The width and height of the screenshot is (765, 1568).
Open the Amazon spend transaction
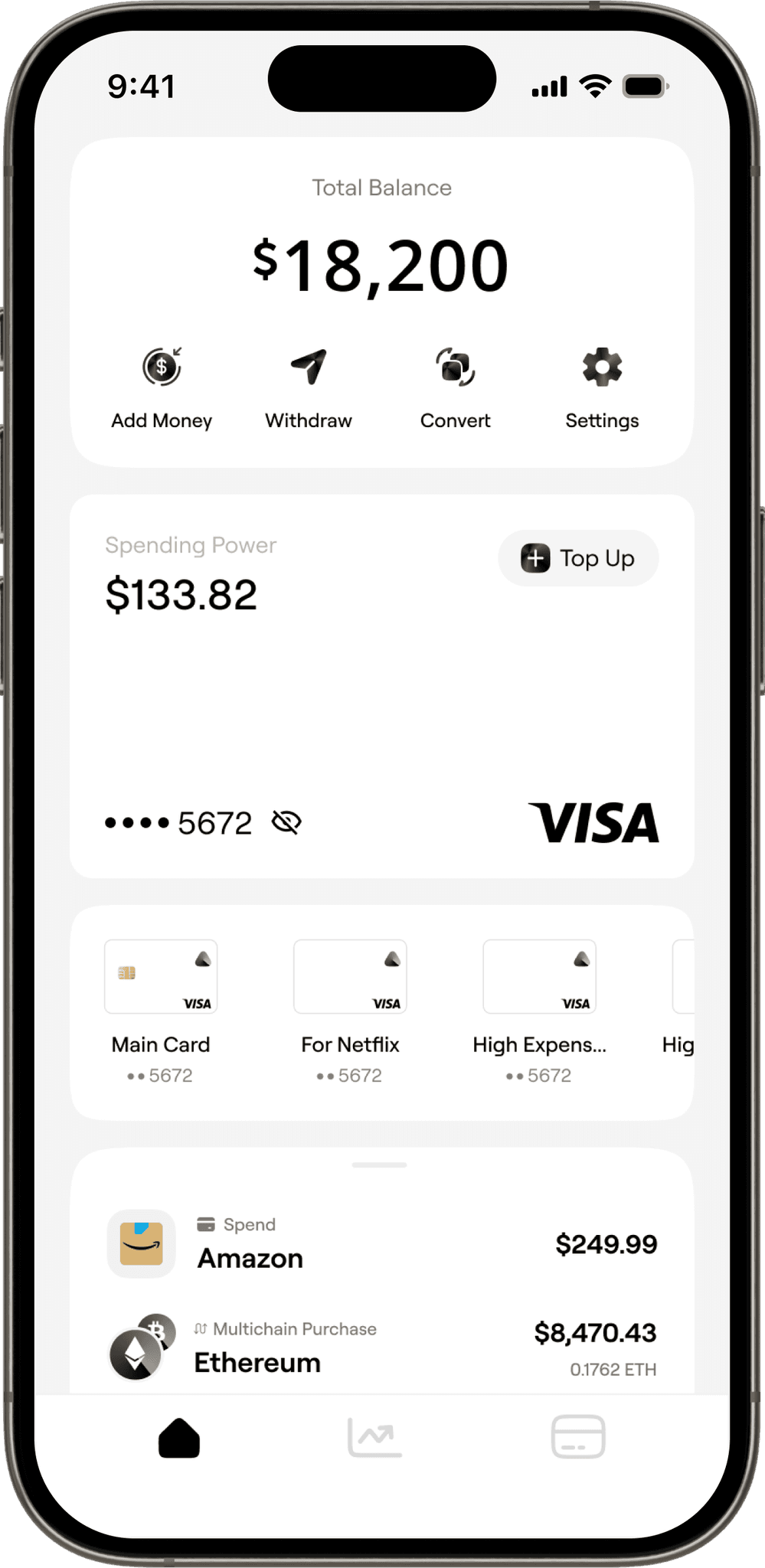(381, 1243)
